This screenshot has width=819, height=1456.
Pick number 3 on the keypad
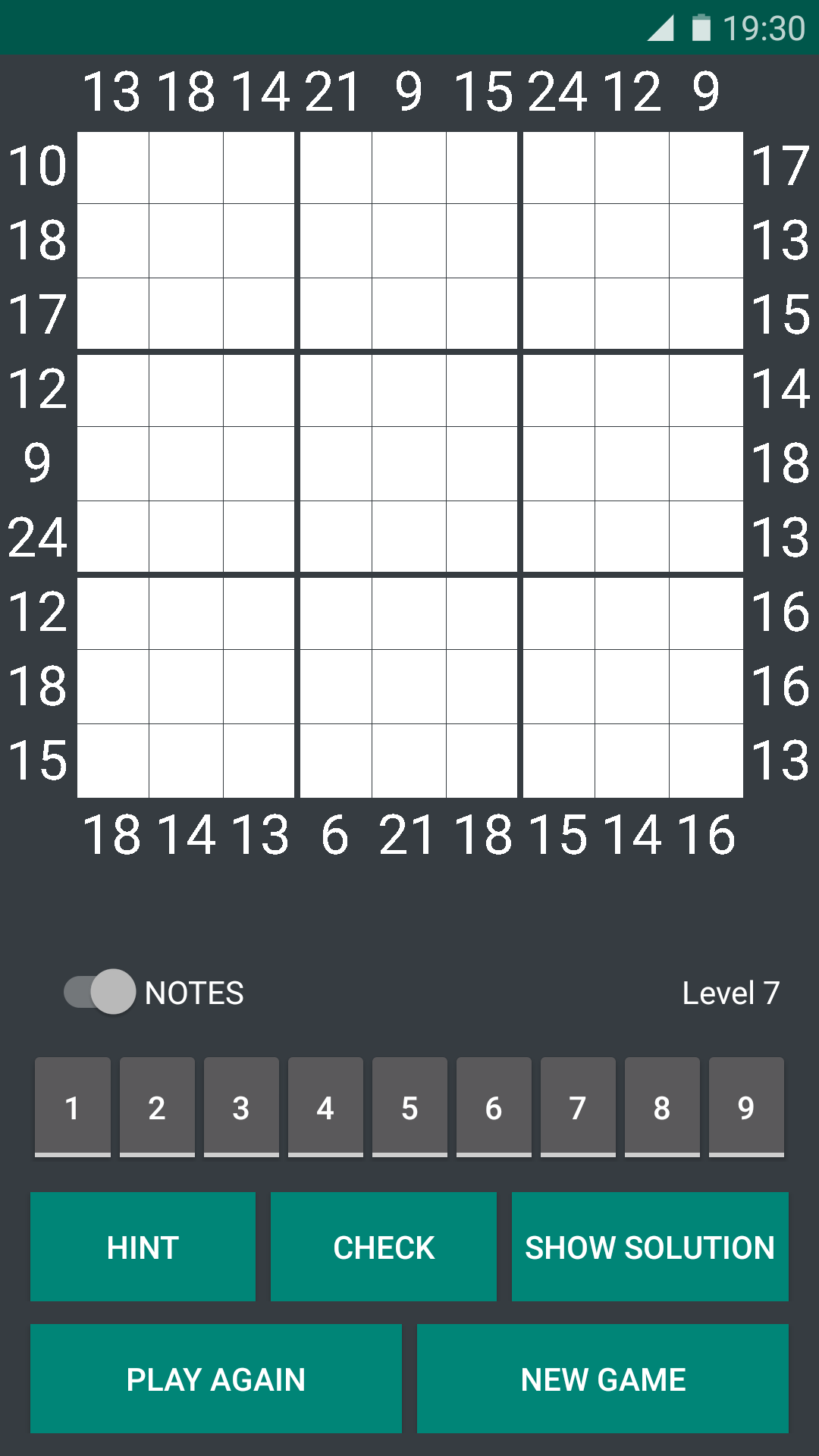pyautogui.click(x=241, y=1107)
